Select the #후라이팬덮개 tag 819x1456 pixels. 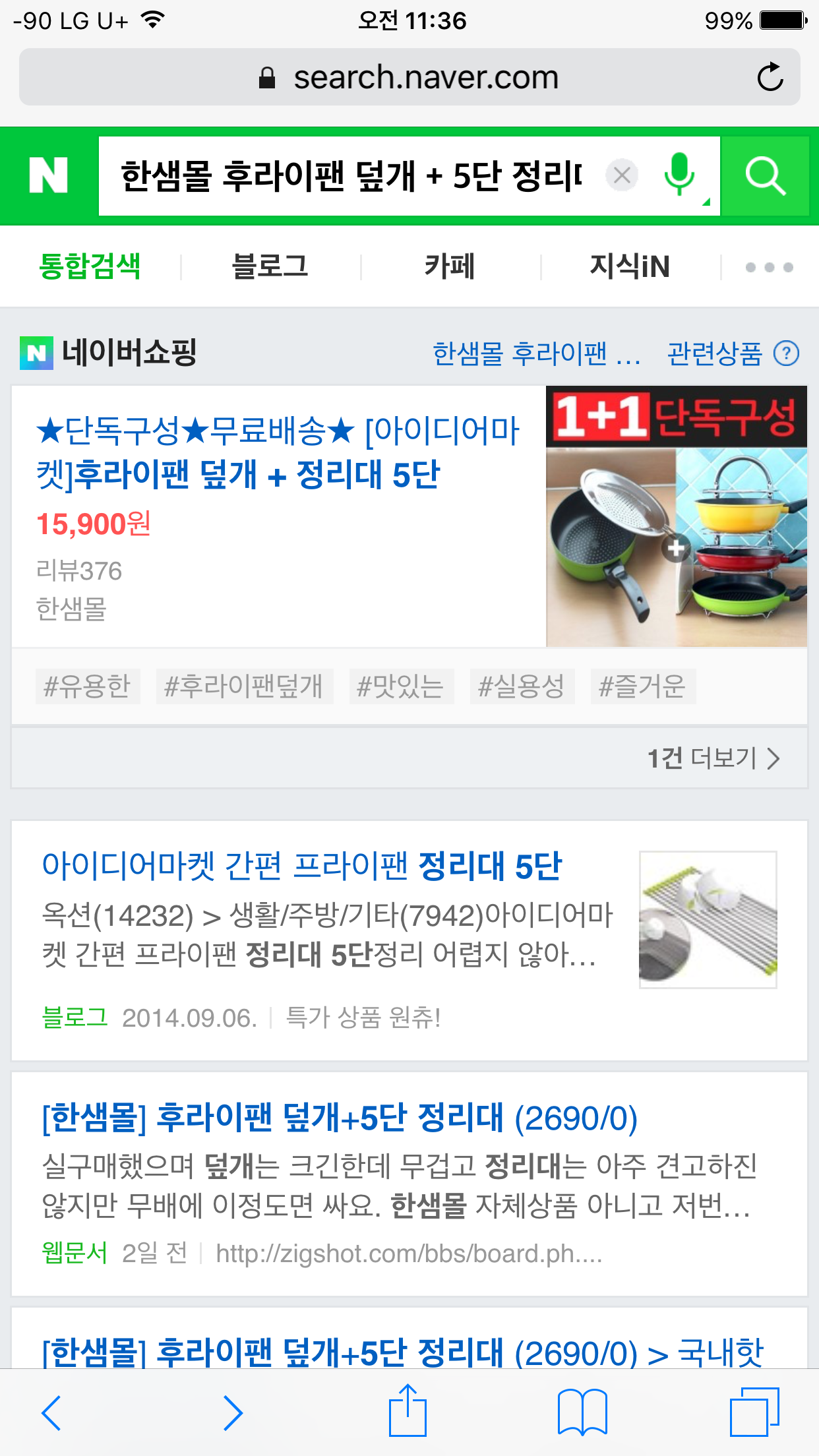click(x=243, y=686)
